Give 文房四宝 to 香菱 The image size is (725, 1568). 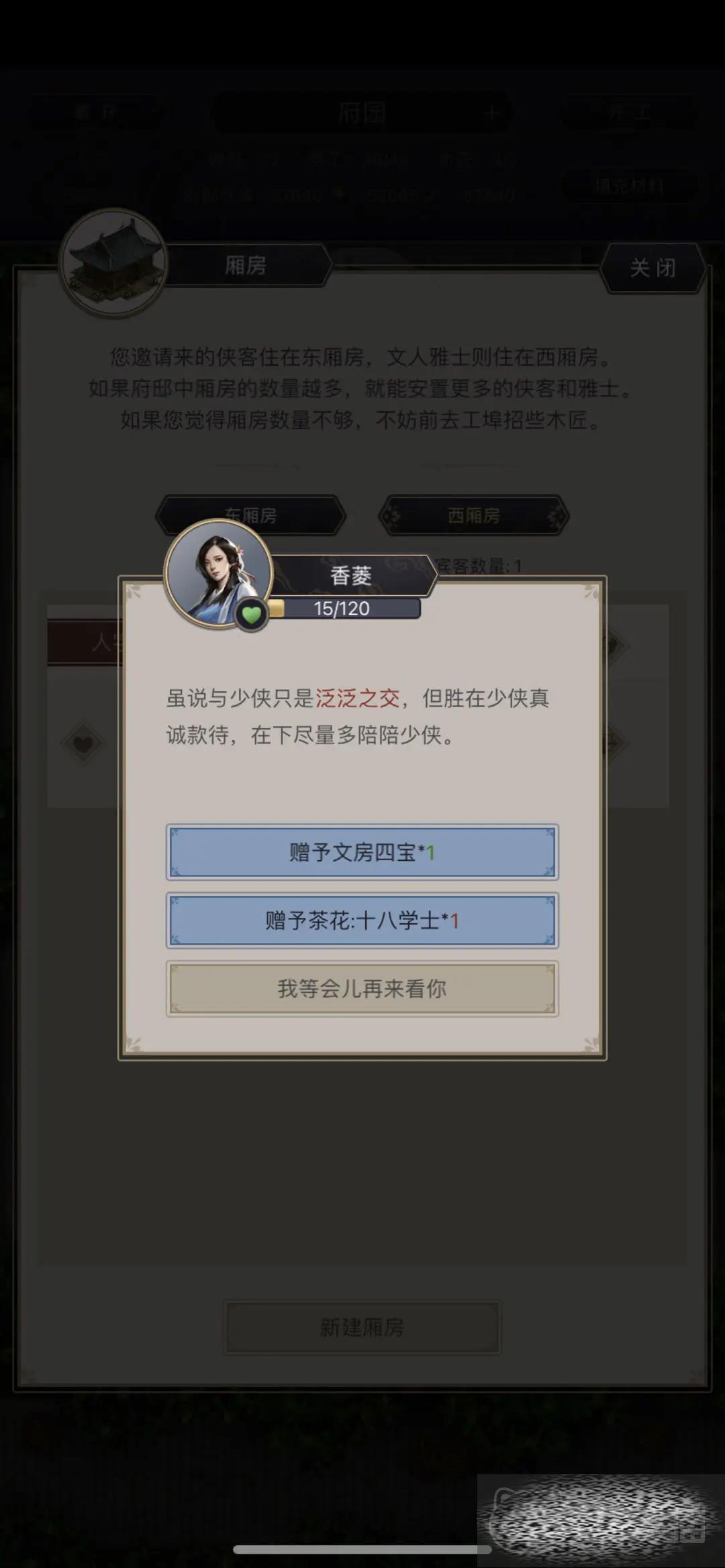point(362,852)
